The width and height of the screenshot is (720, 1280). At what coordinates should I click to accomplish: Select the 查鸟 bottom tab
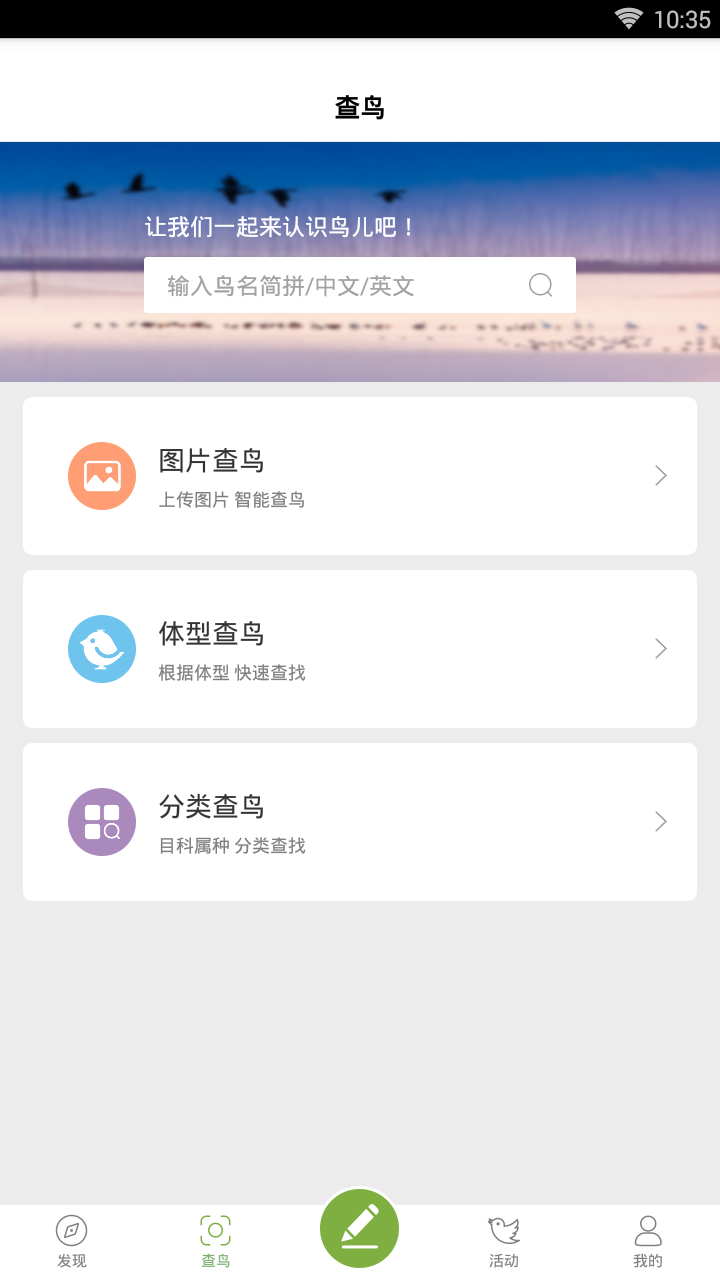(216, 1242)
